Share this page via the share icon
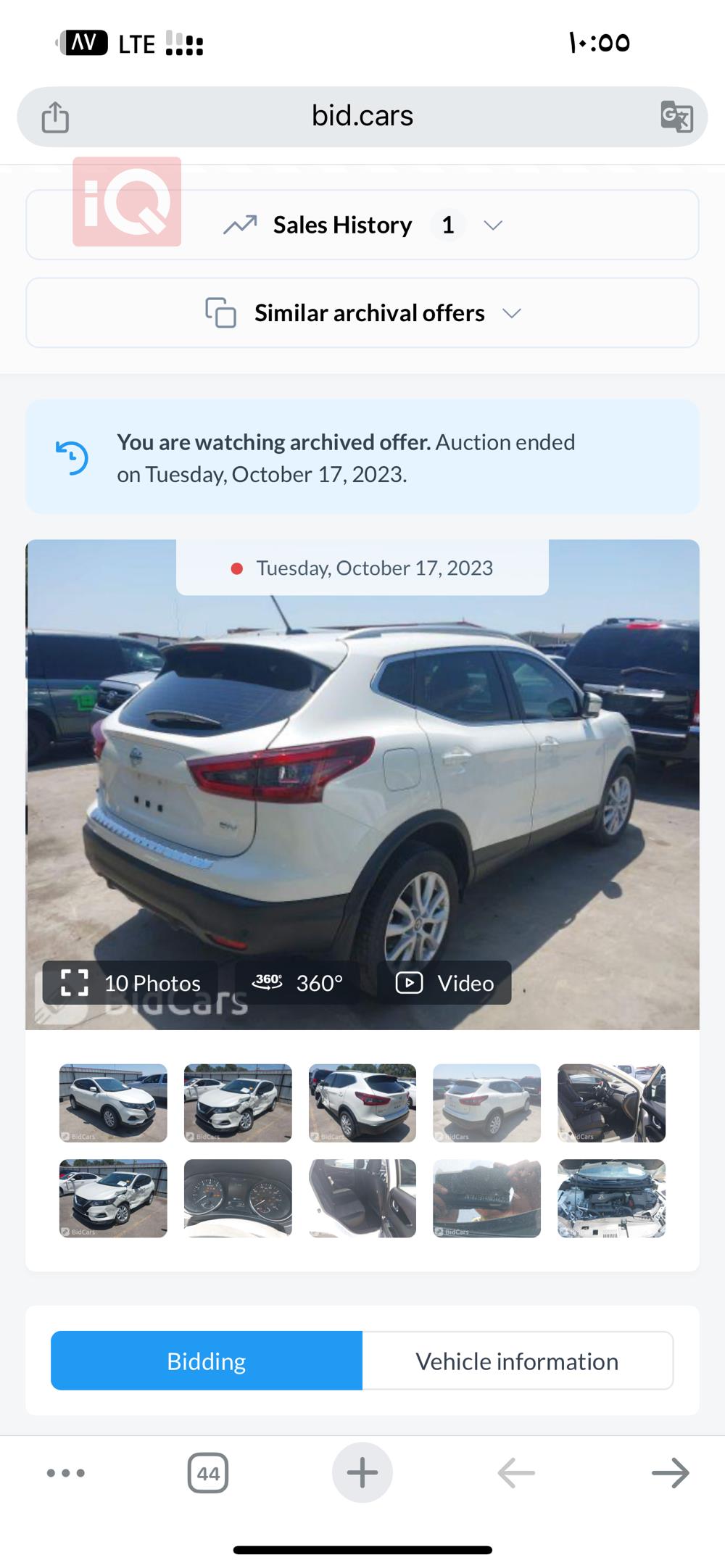The height and width of the screenshot is (1568, 725). point(55,117)
